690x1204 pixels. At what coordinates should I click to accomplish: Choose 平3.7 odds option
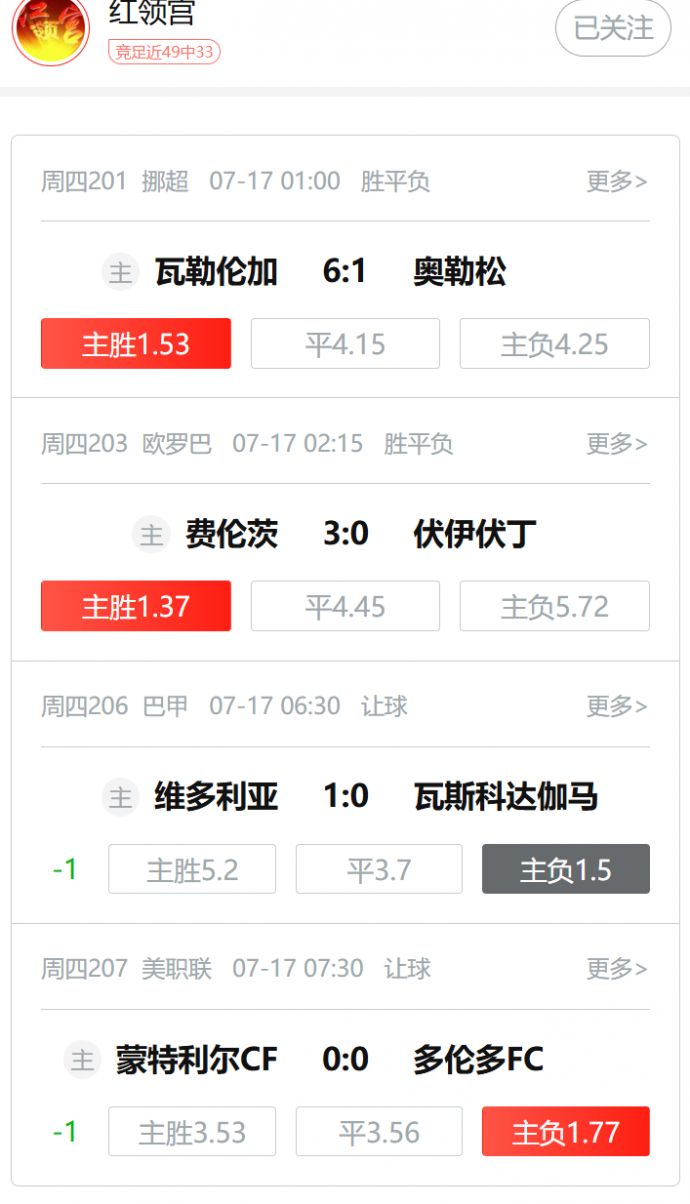pyautogui.click(x=379, y=869)
